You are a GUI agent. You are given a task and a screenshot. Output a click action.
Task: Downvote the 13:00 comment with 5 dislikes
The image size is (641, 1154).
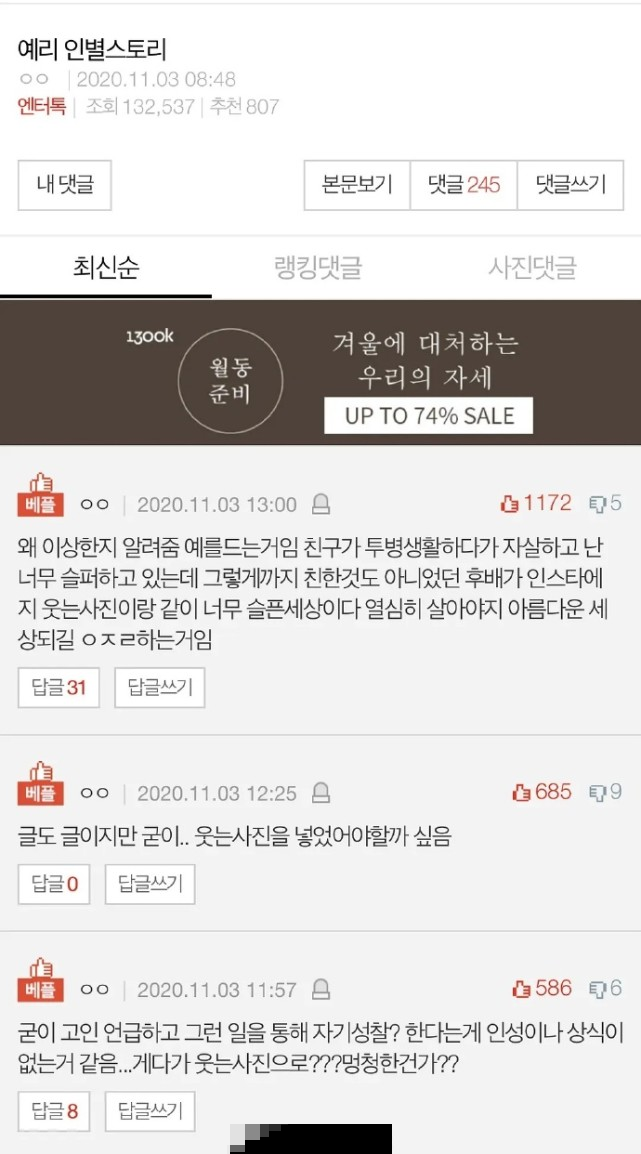click(x=605, y=503)
